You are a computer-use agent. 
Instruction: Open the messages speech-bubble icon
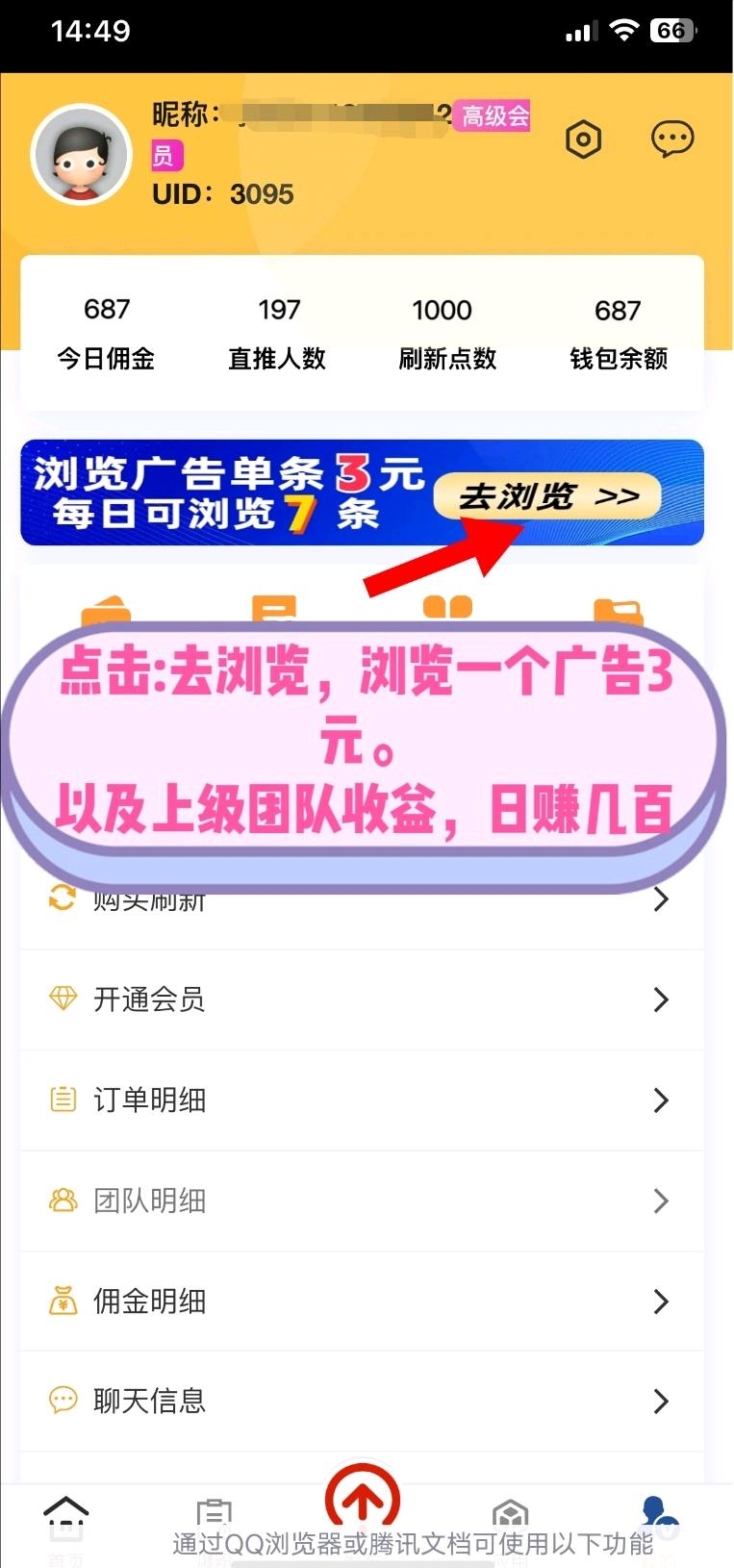[x=671, y=139]
